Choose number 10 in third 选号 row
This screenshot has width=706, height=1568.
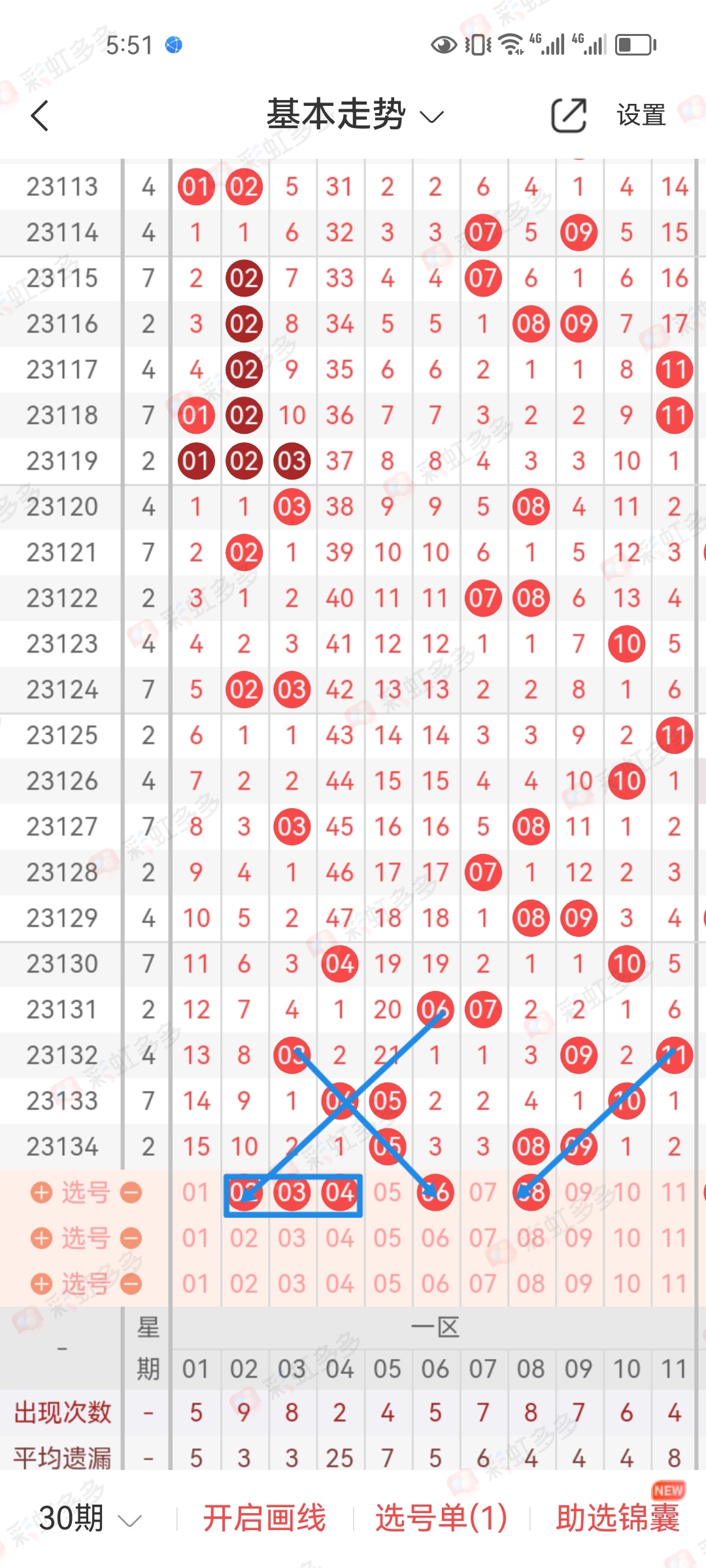click(626, 1284)
